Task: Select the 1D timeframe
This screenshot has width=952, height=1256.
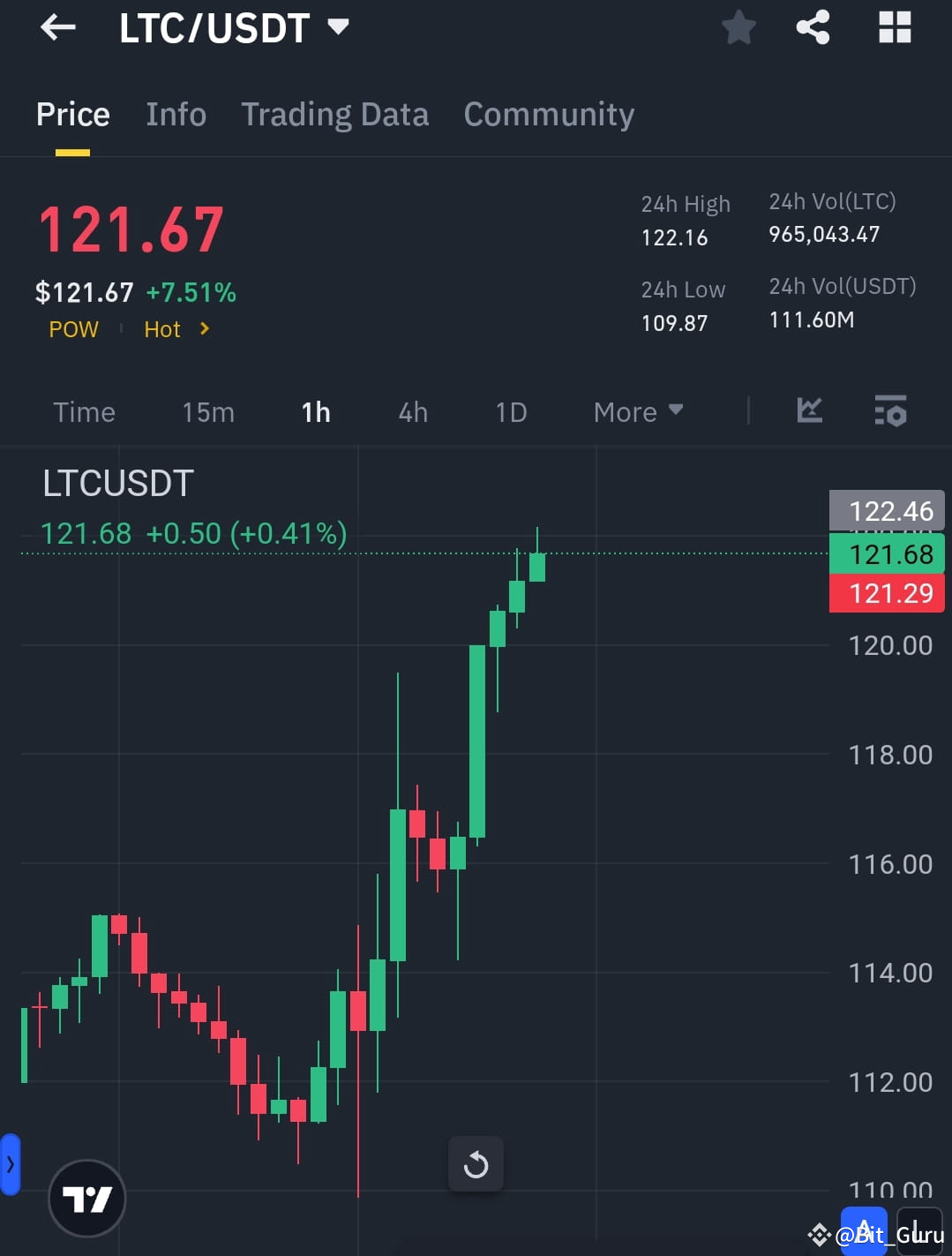Action: (x=510, y=411)
